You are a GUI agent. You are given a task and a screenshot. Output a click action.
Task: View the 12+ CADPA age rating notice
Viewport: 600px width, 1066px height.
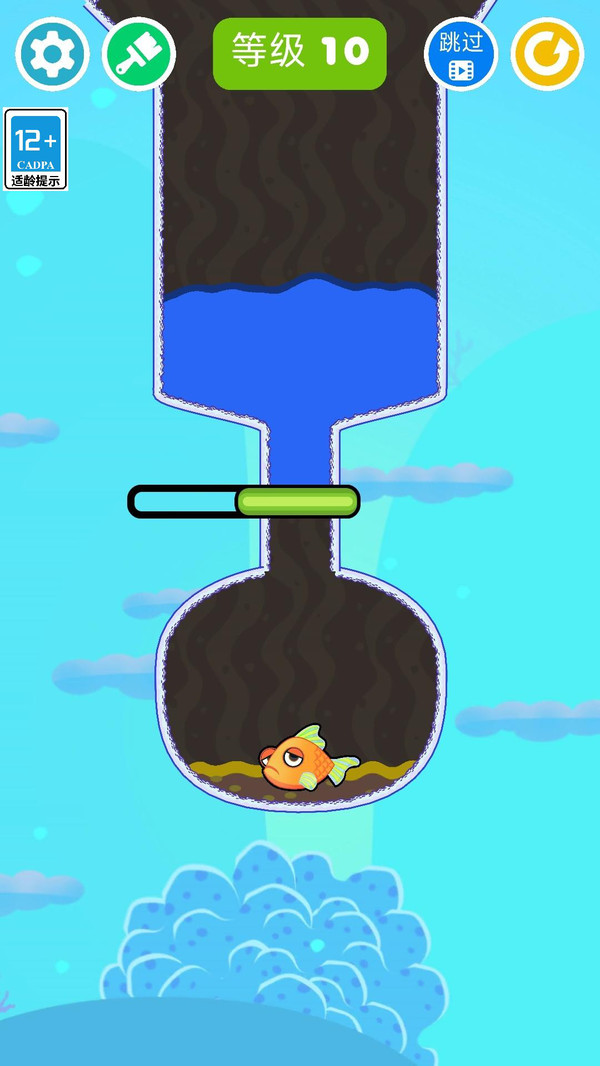(x=35, y=149)
